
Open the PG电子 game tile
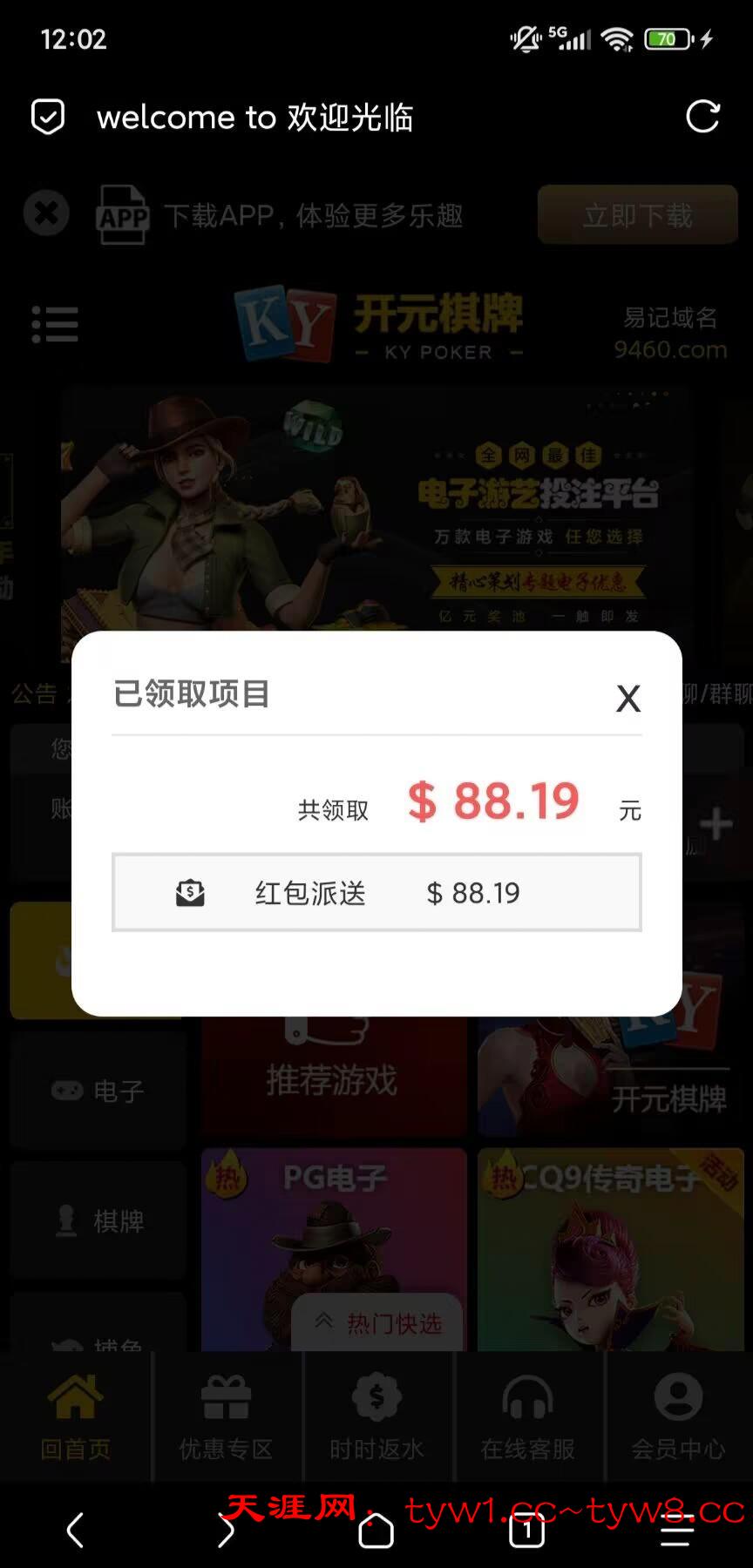point(334,1237)
